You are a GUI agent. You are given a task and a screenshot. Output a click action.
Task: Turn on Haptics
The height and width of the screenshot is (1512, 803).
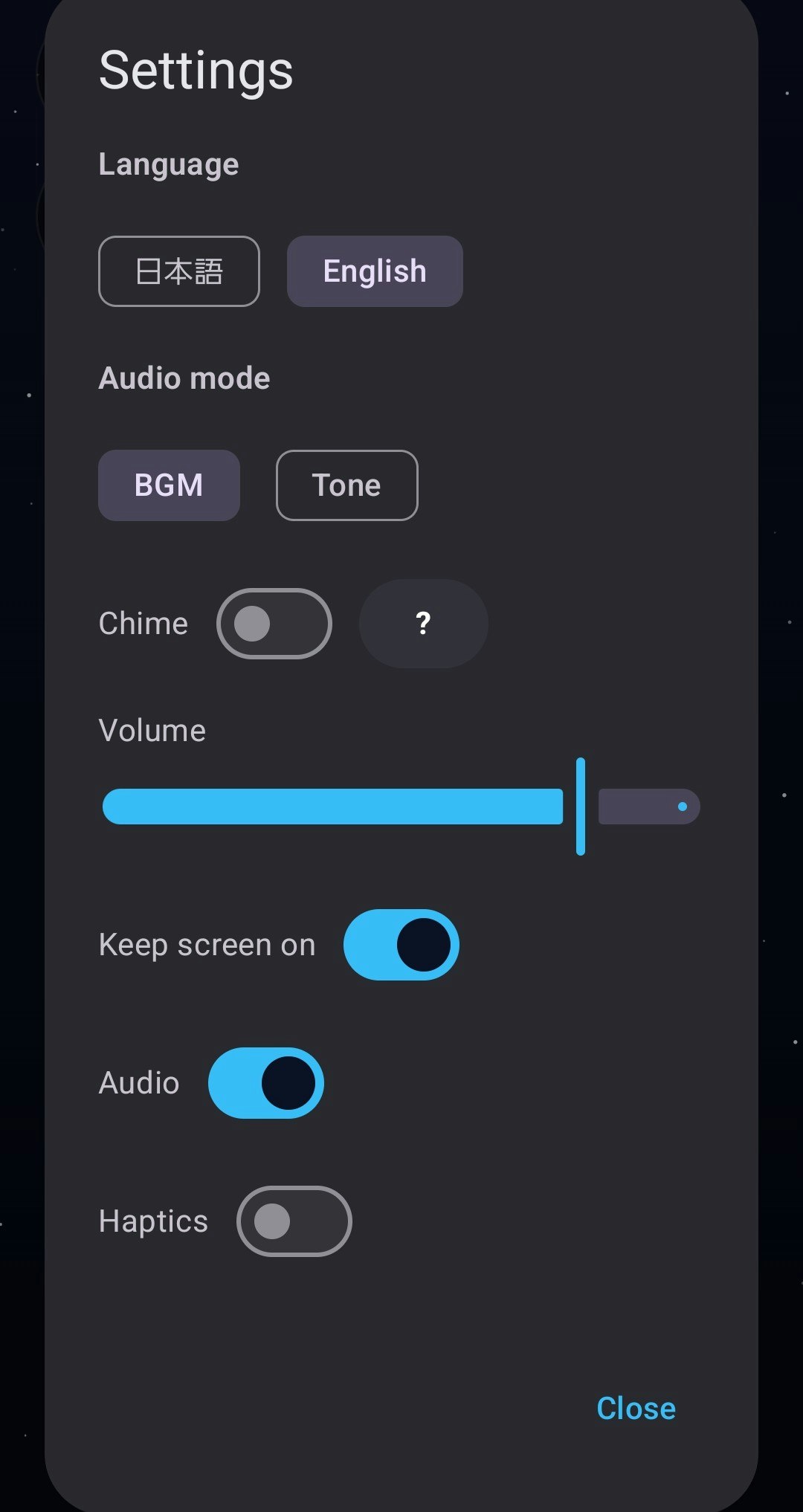294,1221
